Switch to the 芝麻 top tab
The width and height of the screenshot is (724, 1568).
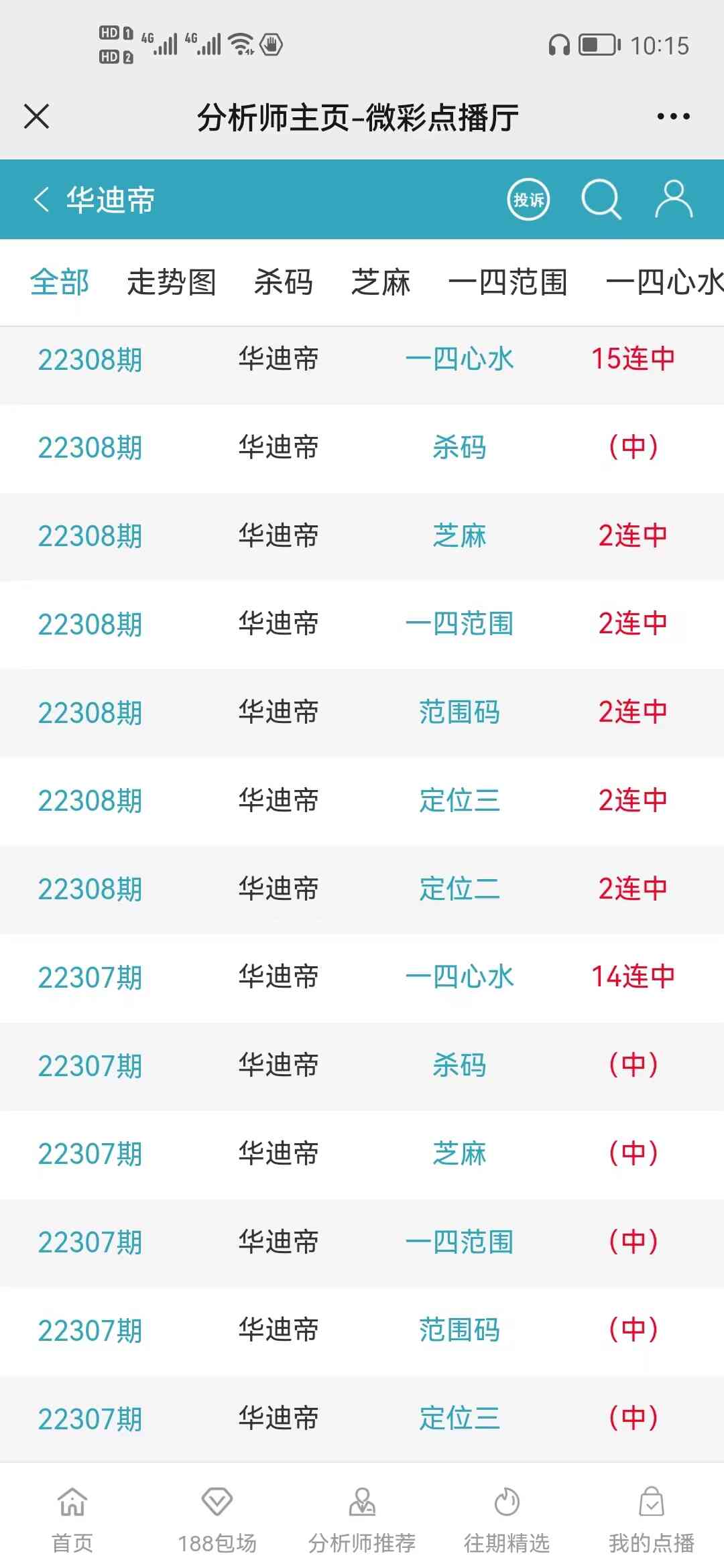coord(381,282)
